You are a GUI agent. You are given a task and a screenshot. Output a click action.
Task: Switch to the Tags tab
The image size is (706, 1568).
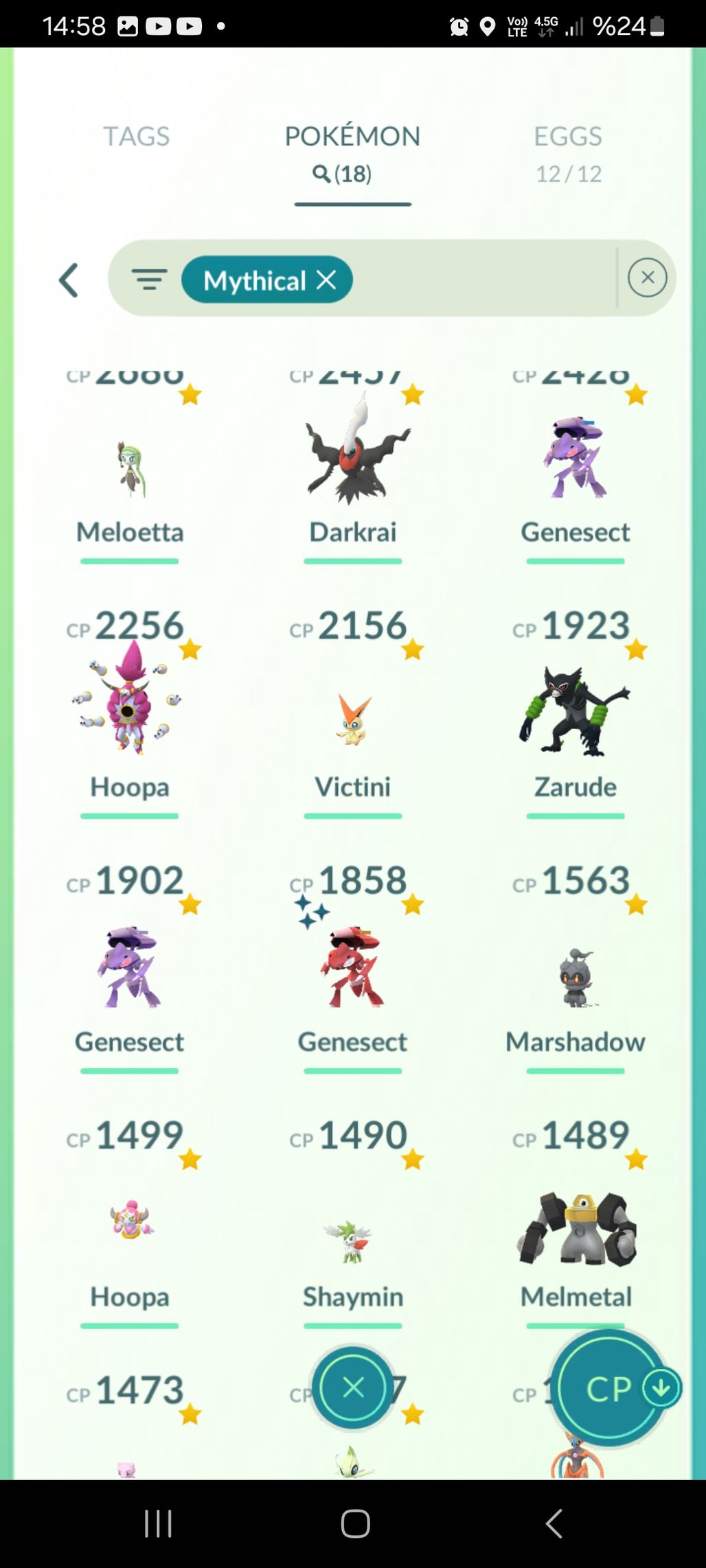(136, 137)
